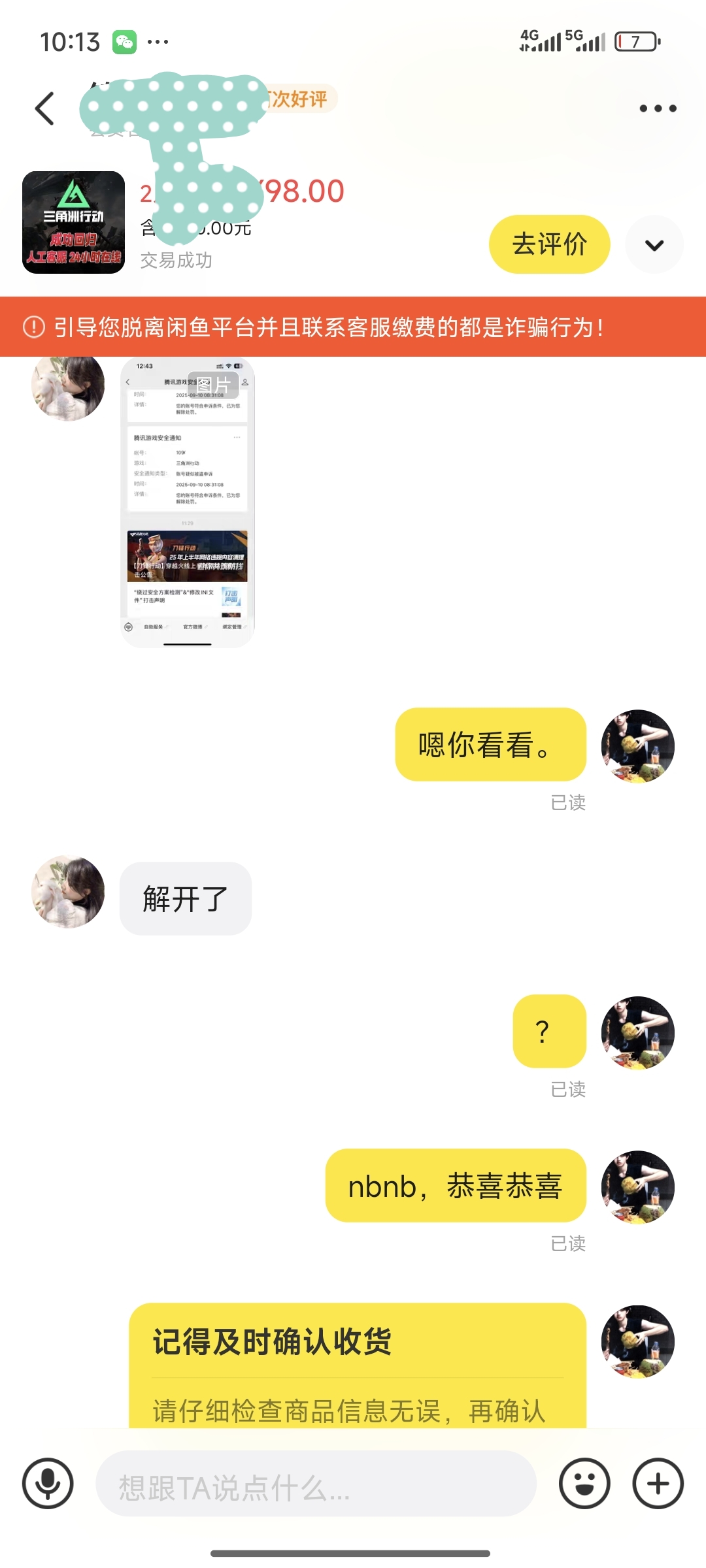Image resolution: width=706 pixels, height=1568 pixels.
Task: Tap the 去评价 review button
Action: pyautogui.click(x=549, y=244)
